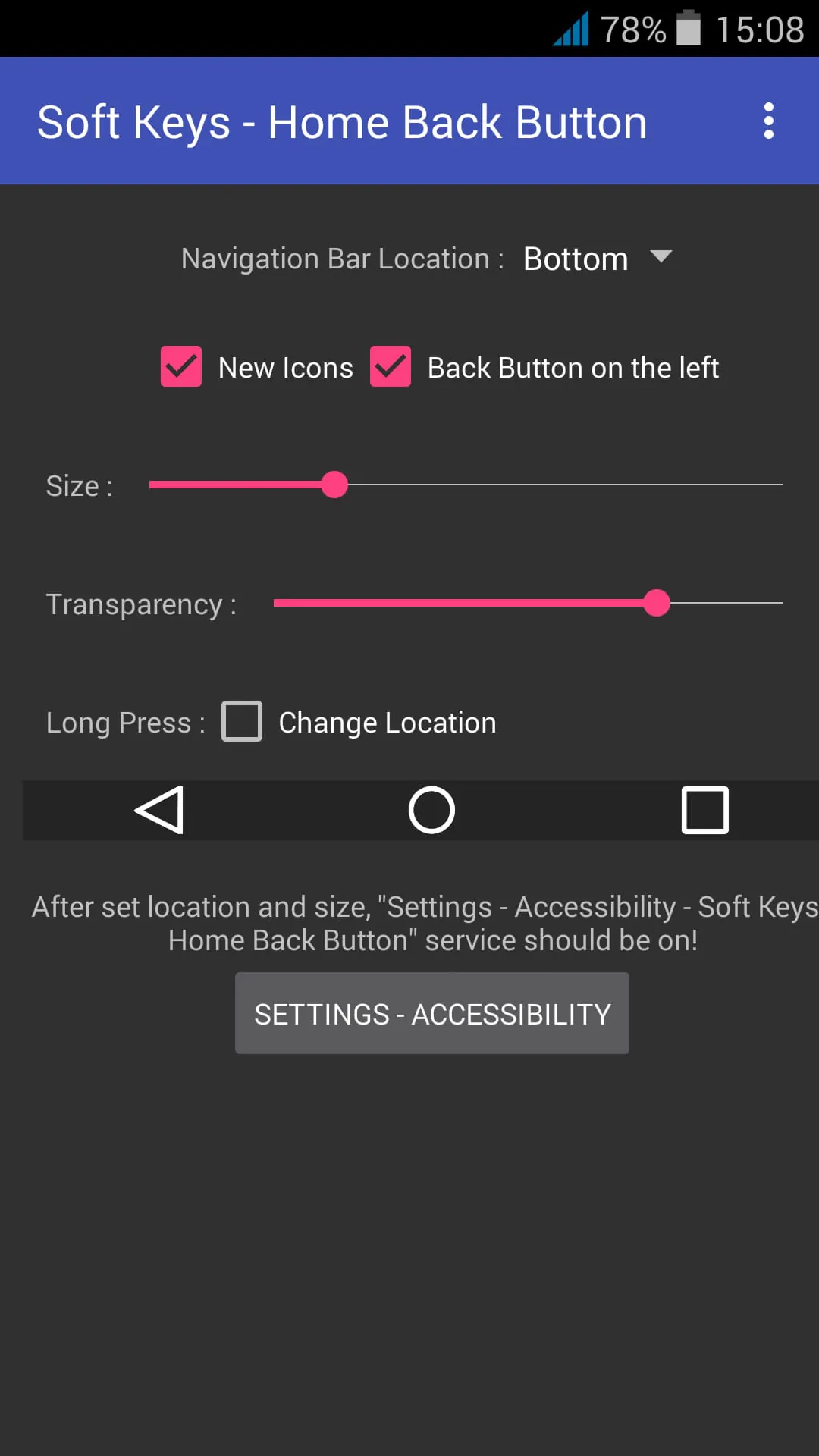
Task: Tap the home circle soft key
Action: pos(431,810)
